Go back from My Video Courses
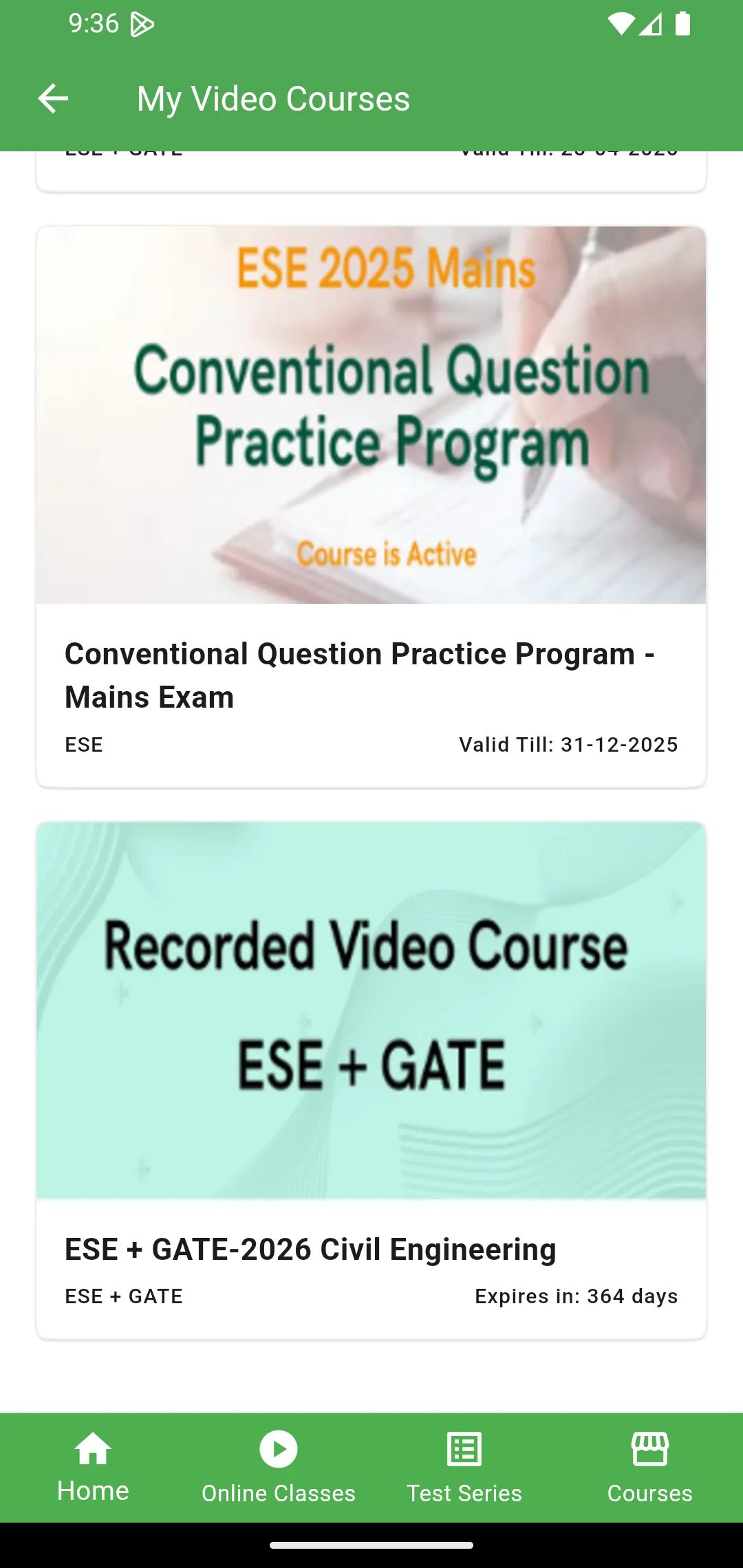The image size is (743, 1568). pyautogui.click(x=53, y=98)
